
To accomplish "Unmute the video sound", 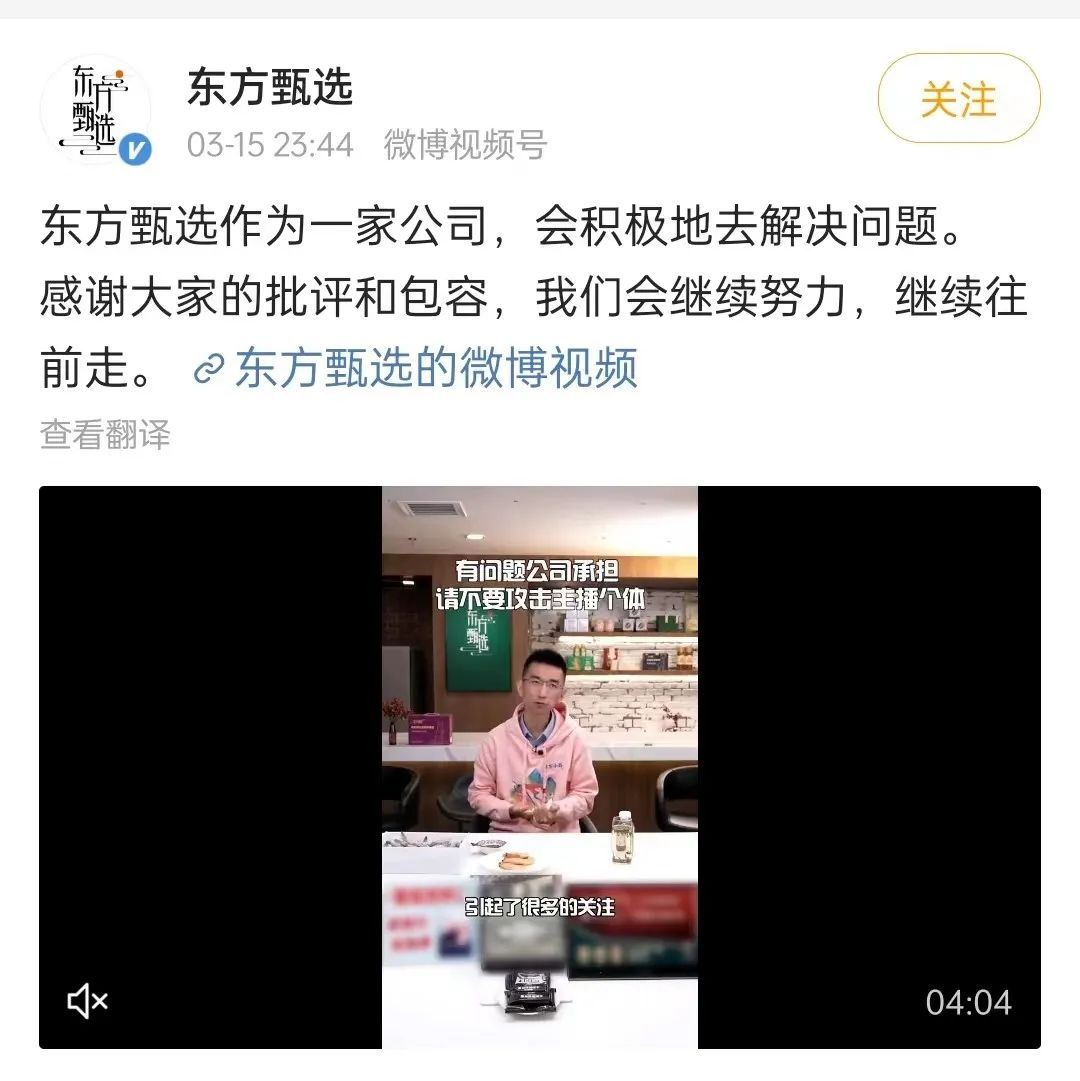I will [87, 1001].
